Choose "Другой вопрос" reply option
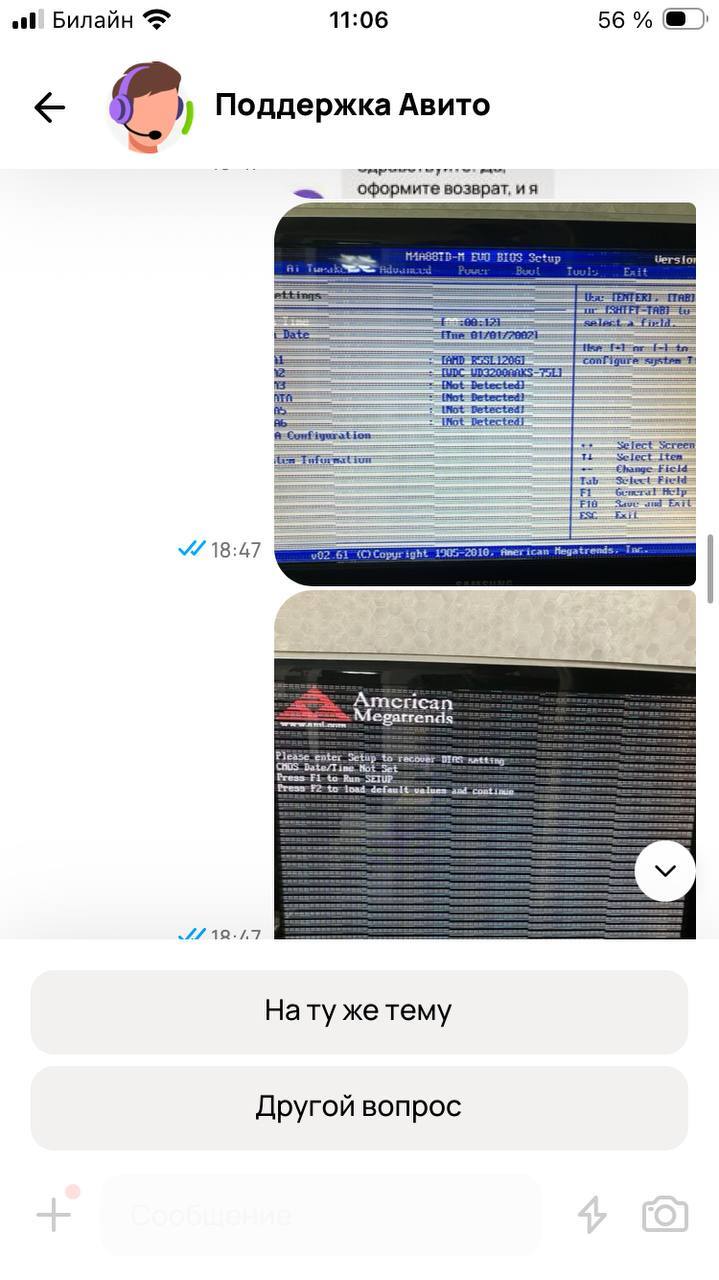This screenshot has width=719, height=1280. [359, 1106]
